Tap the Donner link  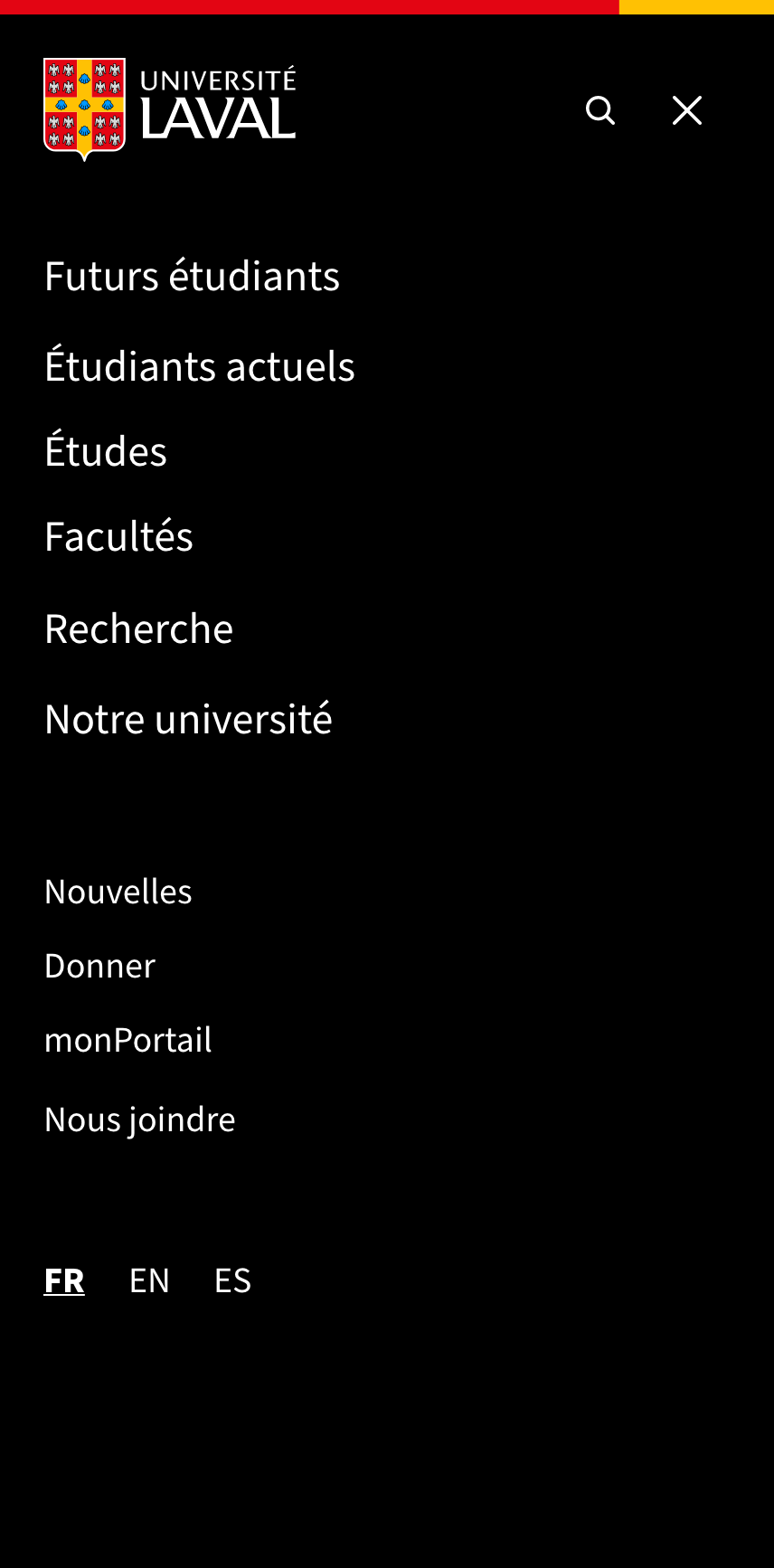click(99, 967)
